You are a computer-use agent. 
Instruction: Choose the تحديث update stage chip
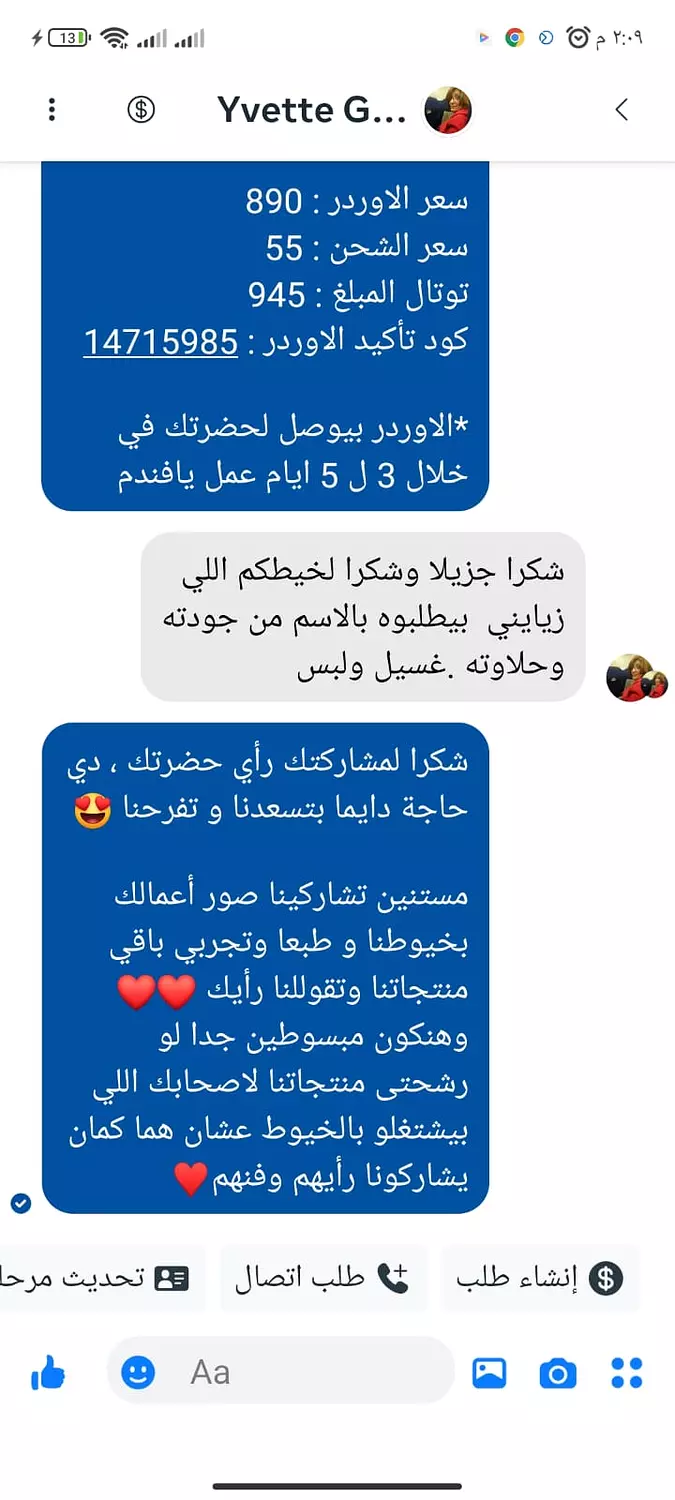(x=100, y=1278)
